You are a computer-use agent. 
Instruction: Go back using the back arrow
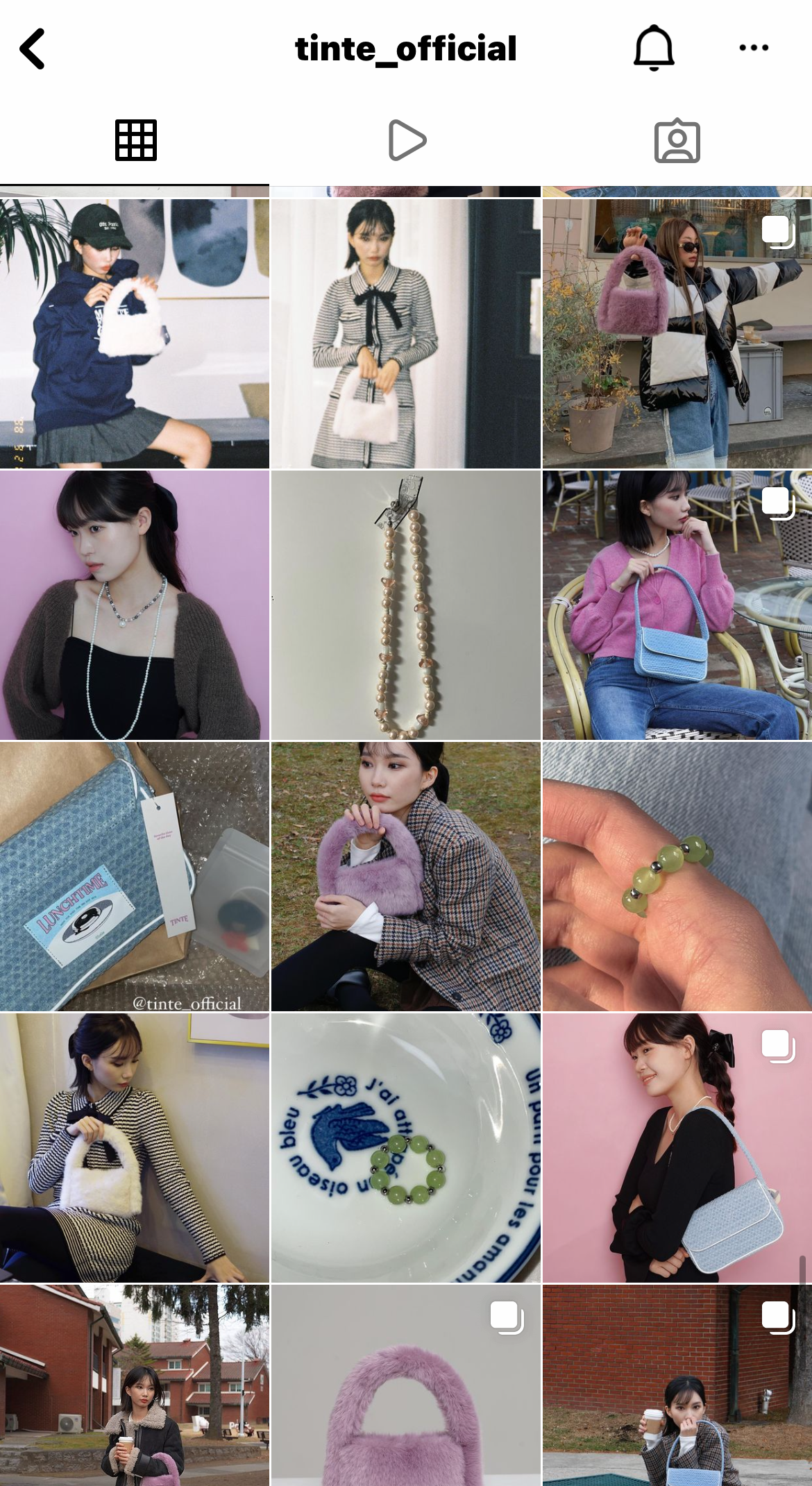pyautogui.click(x=33, y=49)
